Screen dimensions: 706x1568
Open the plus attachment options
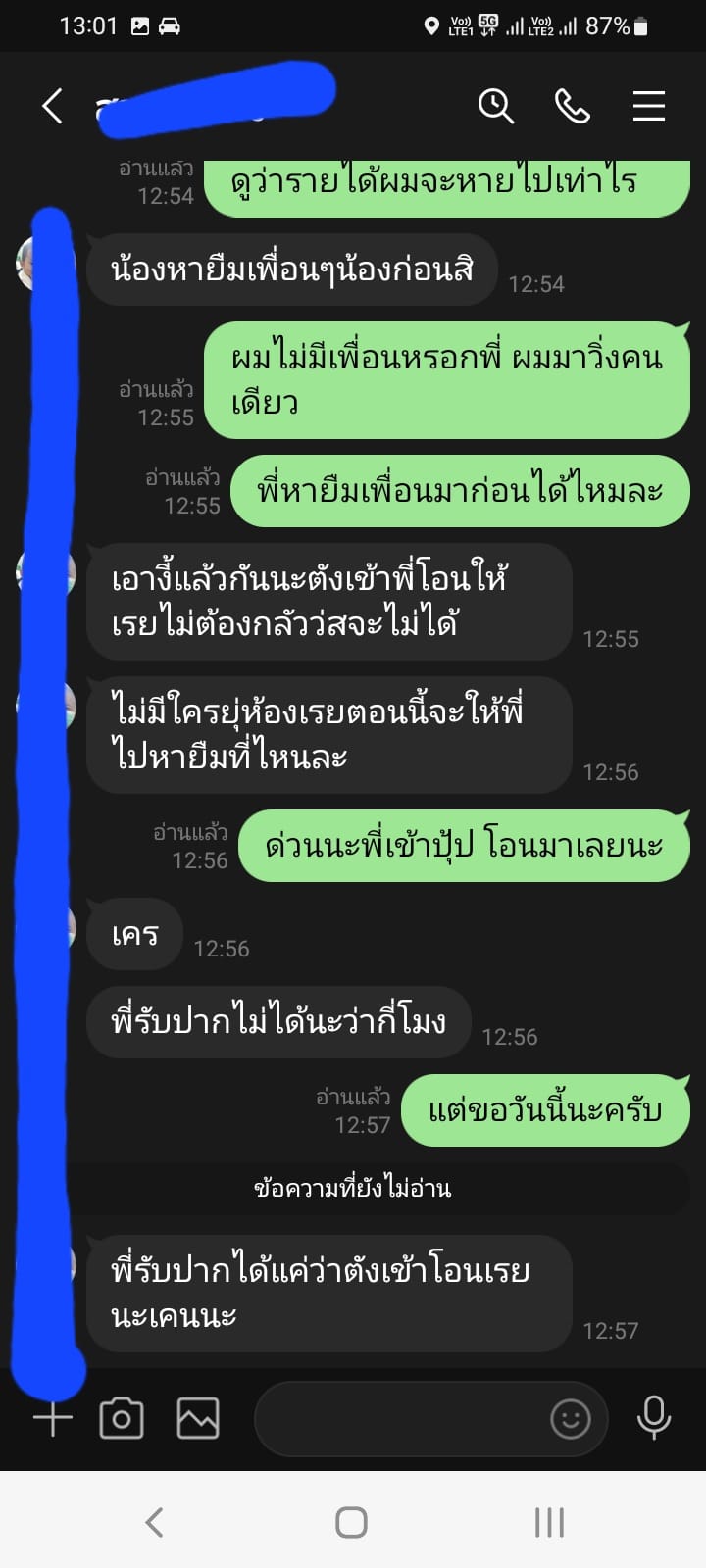(53, 1418)
